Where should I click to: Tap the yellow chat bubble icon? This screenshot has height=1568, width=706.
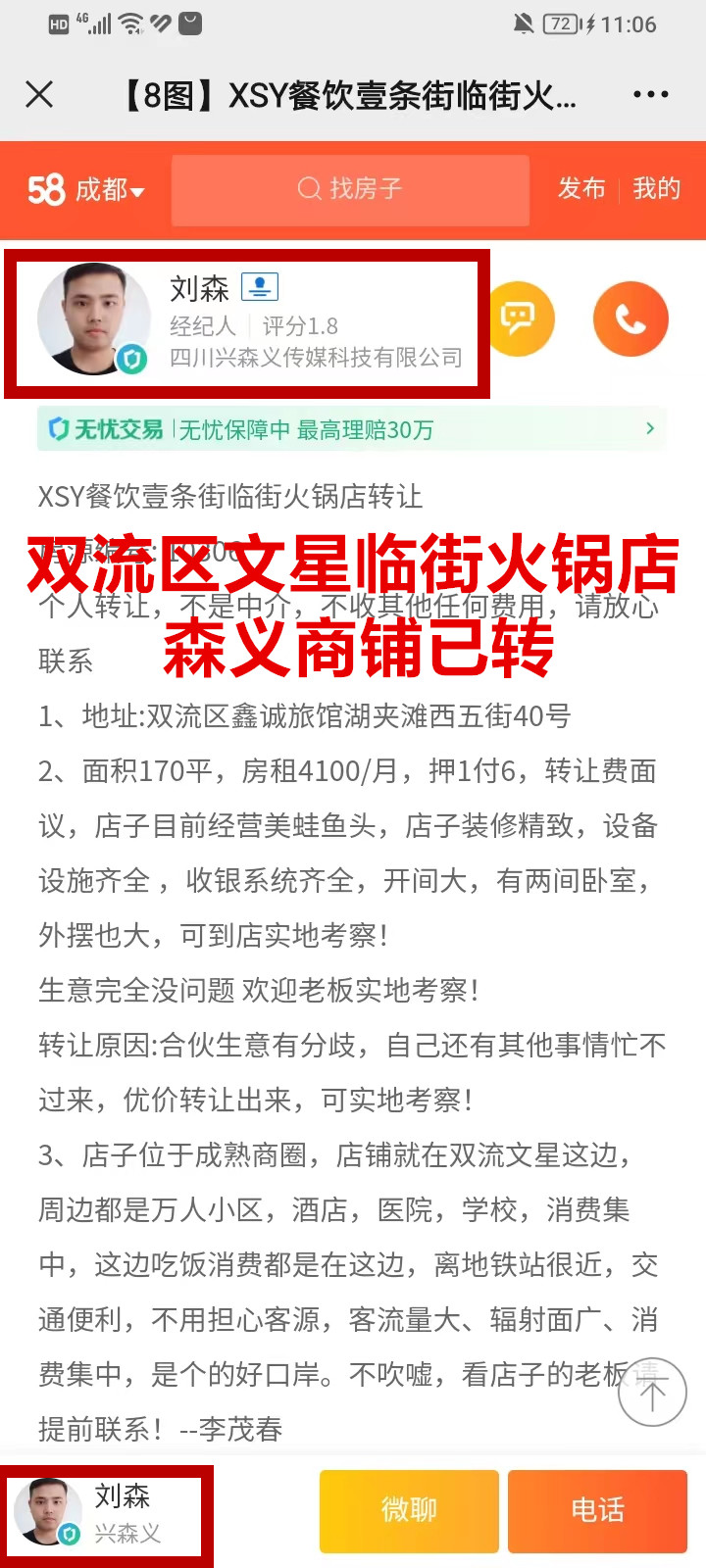coord(518,318)
